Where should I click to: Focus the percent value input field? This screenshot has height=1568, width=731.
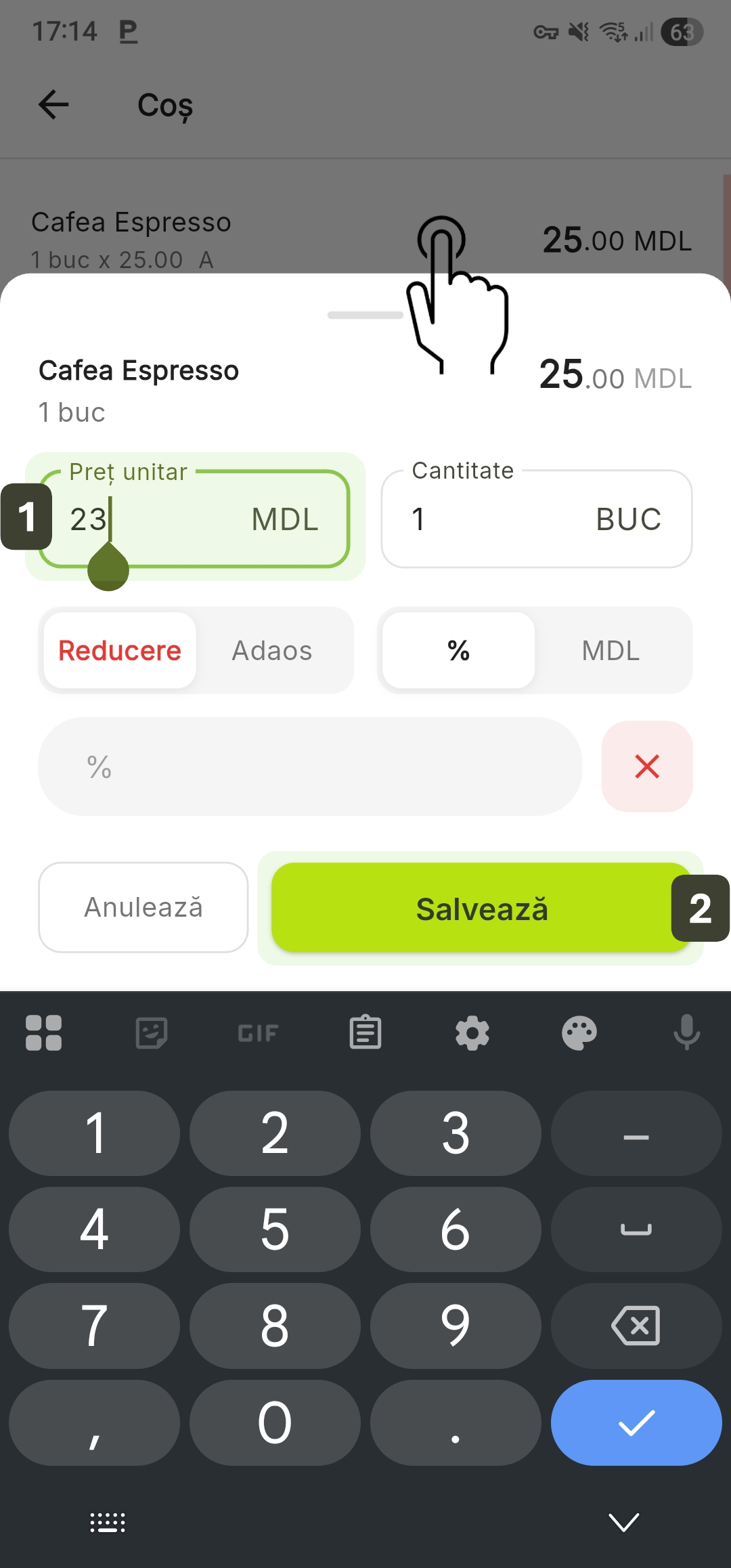click(x=310, y=766)
